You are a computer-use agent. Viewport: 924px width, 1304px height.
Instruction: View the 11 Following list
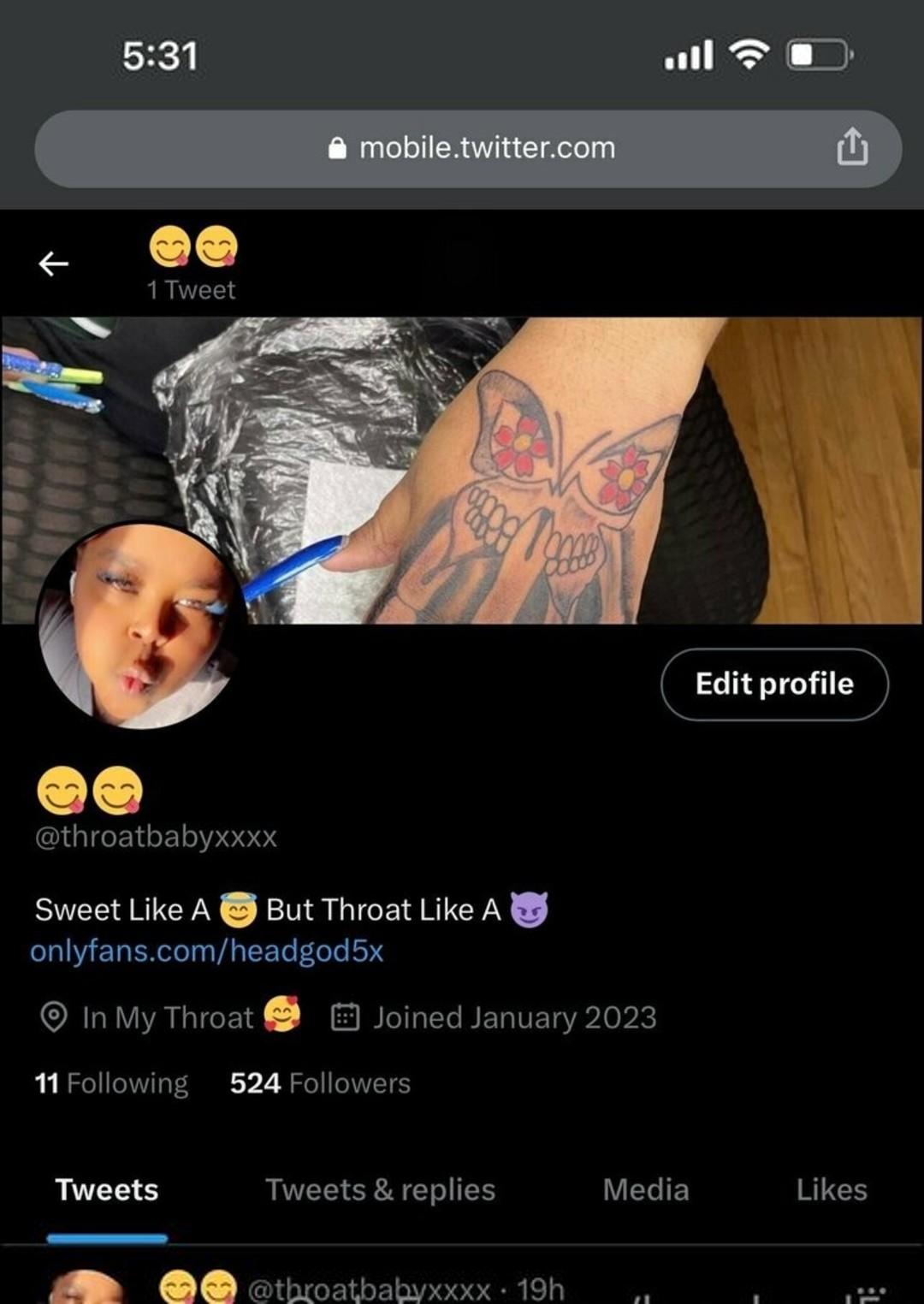click(111, 1083)
